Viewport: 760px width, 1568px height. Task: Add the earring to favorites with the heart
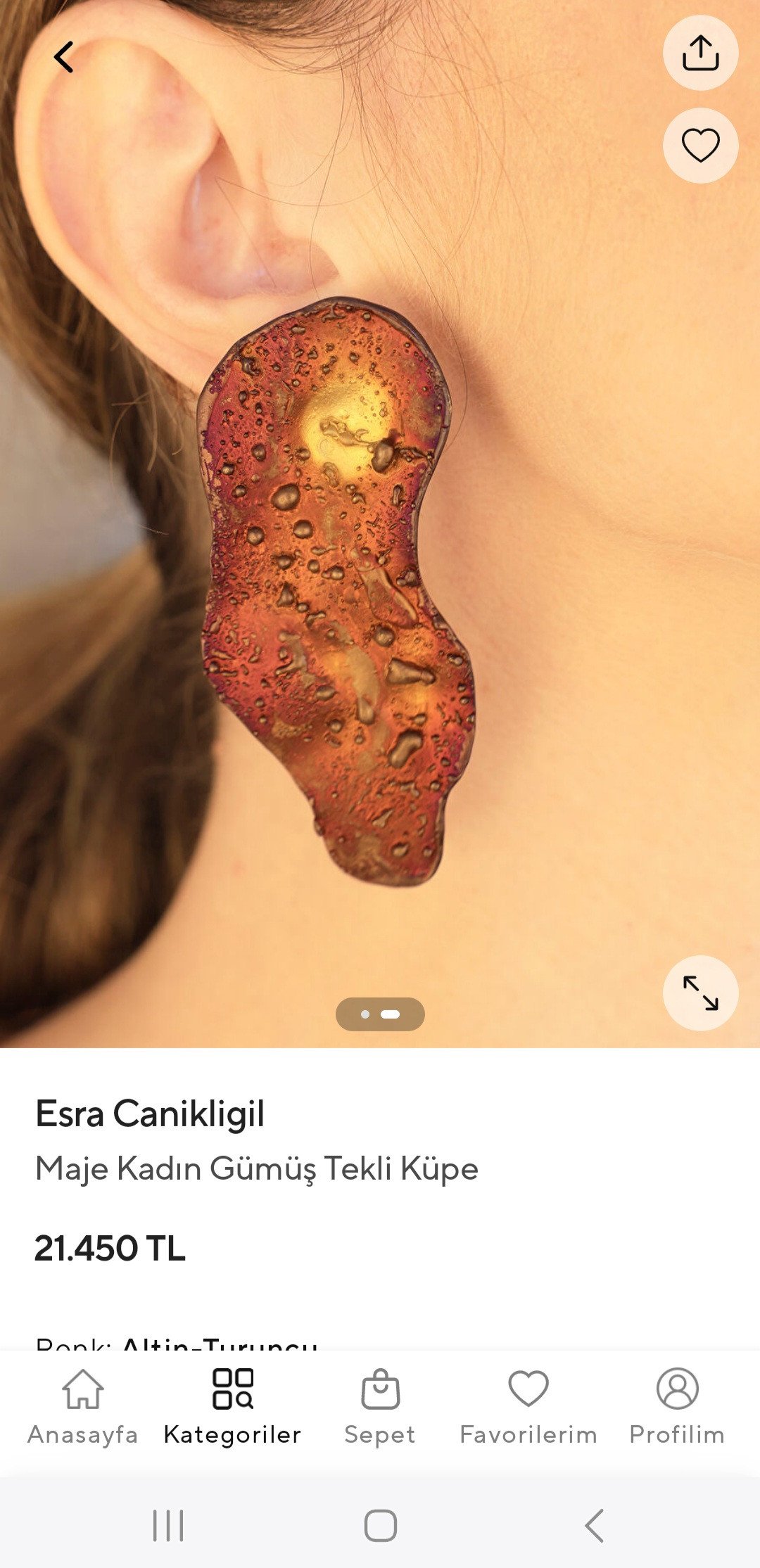(x=700, y=146)
